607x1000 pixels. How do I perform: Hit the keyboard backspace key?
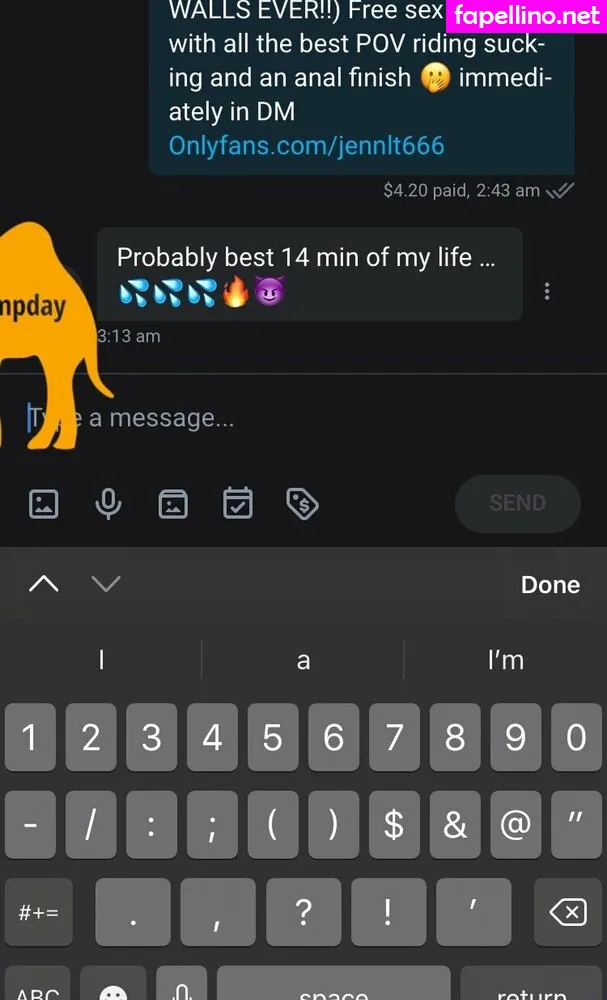tap(567, 912)
